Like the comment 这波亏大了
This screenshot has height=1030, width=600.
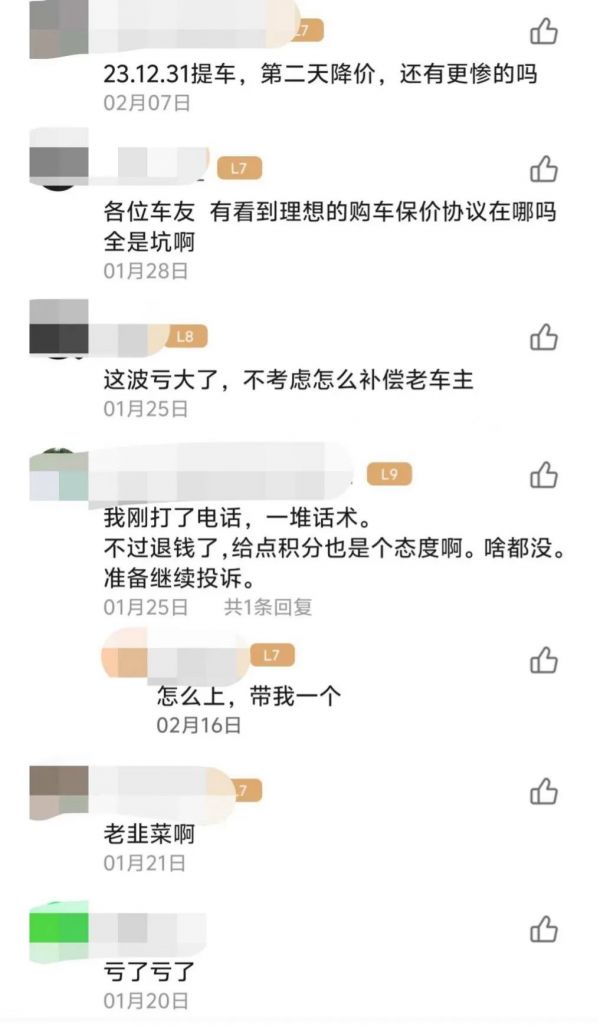[x=544, y=337]
